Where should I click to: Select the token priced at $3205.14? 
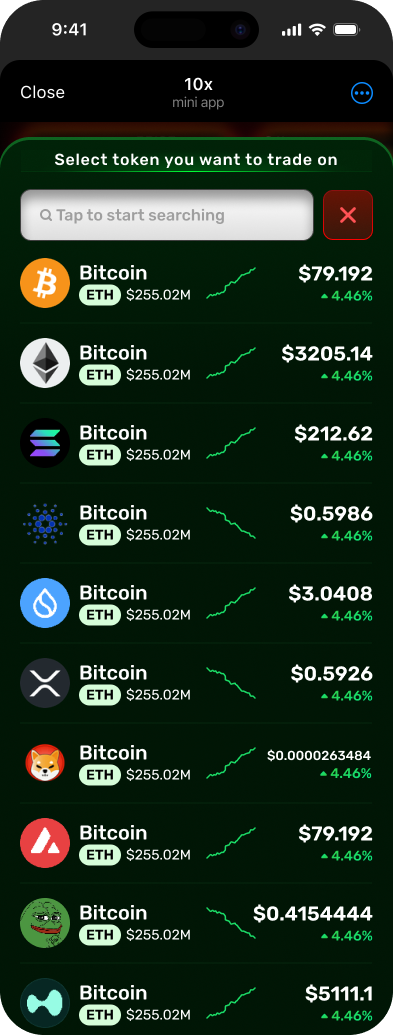[196, 363]
